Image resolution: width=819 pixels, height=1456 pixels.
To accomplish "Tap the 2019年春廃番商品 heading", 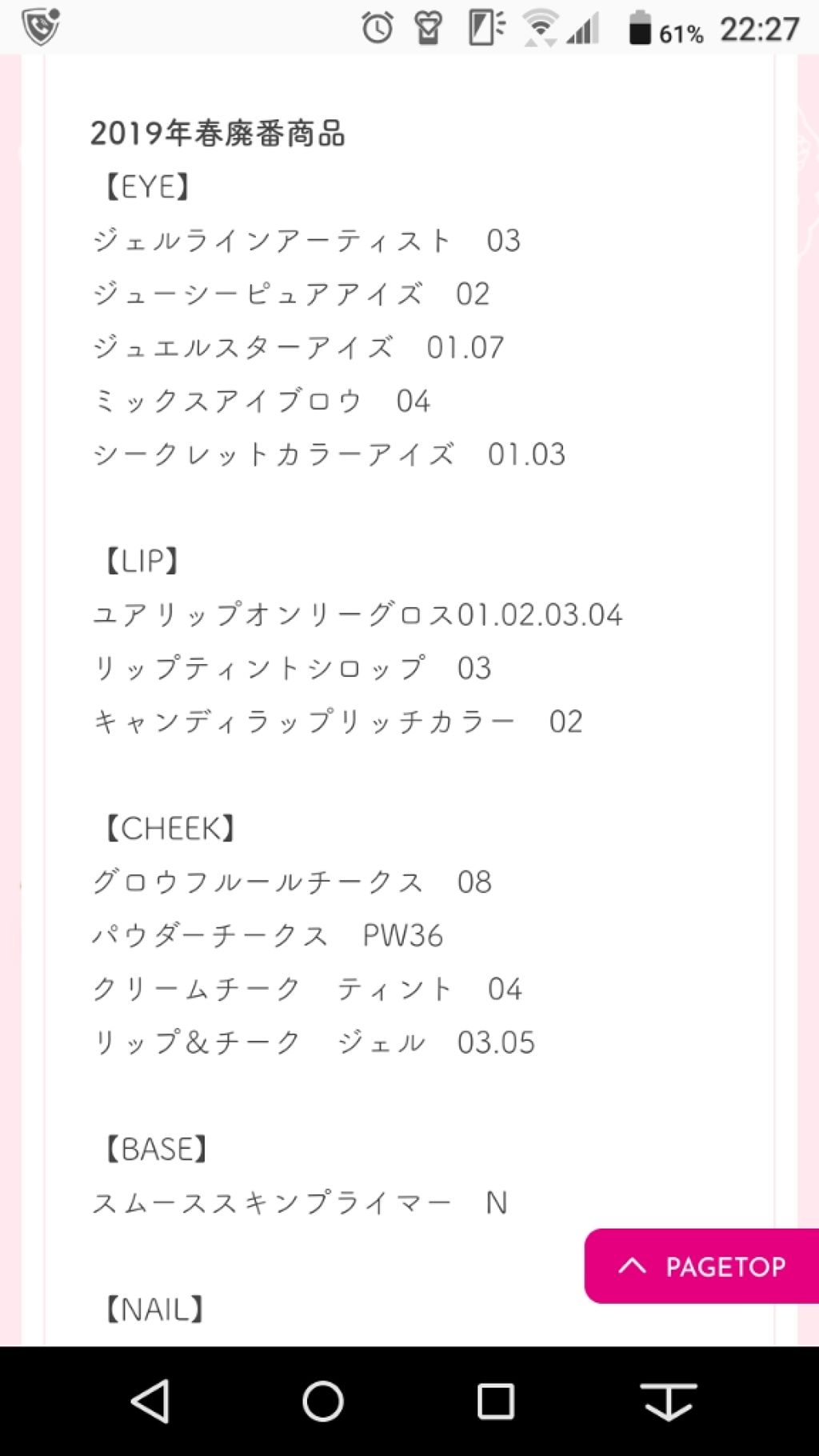I will pos(220,132).
